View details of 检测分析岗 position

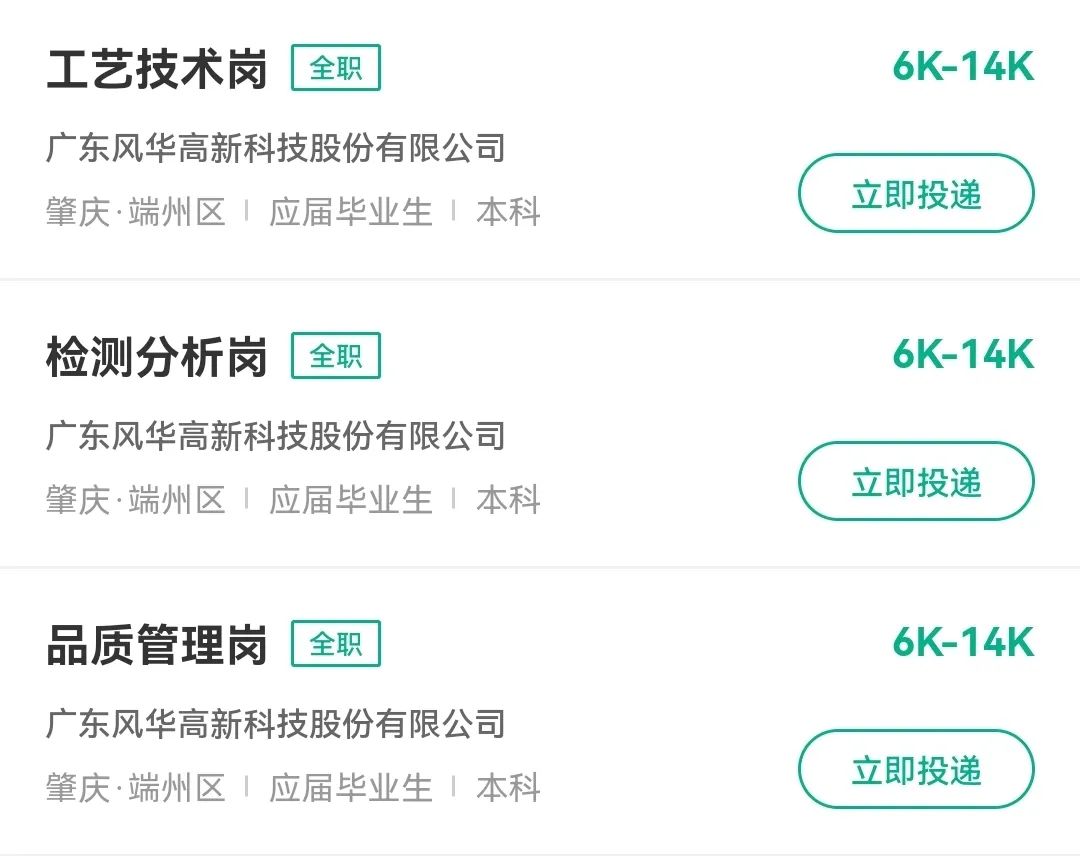[157, 358]
